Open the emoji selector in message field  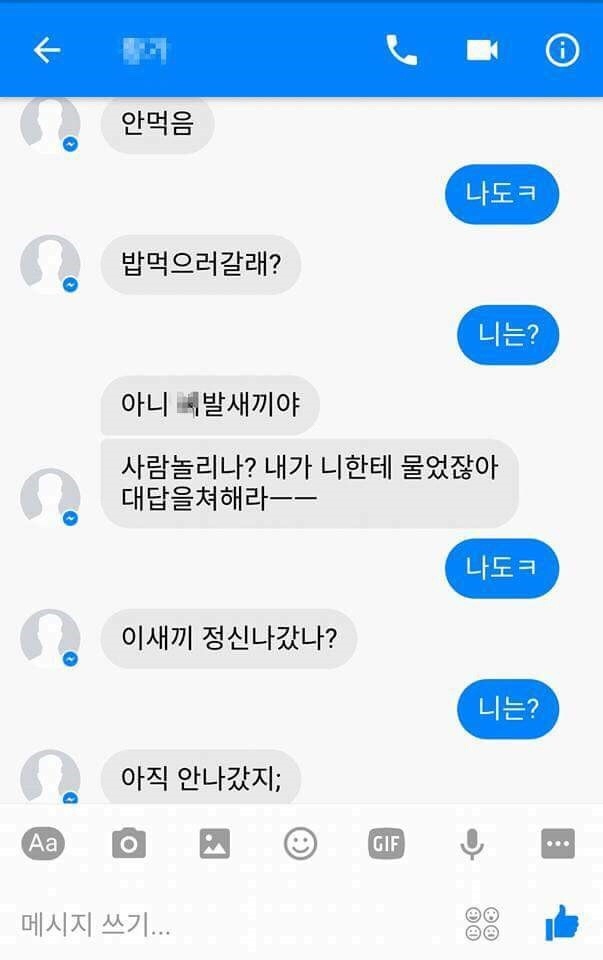click(482, 923)
